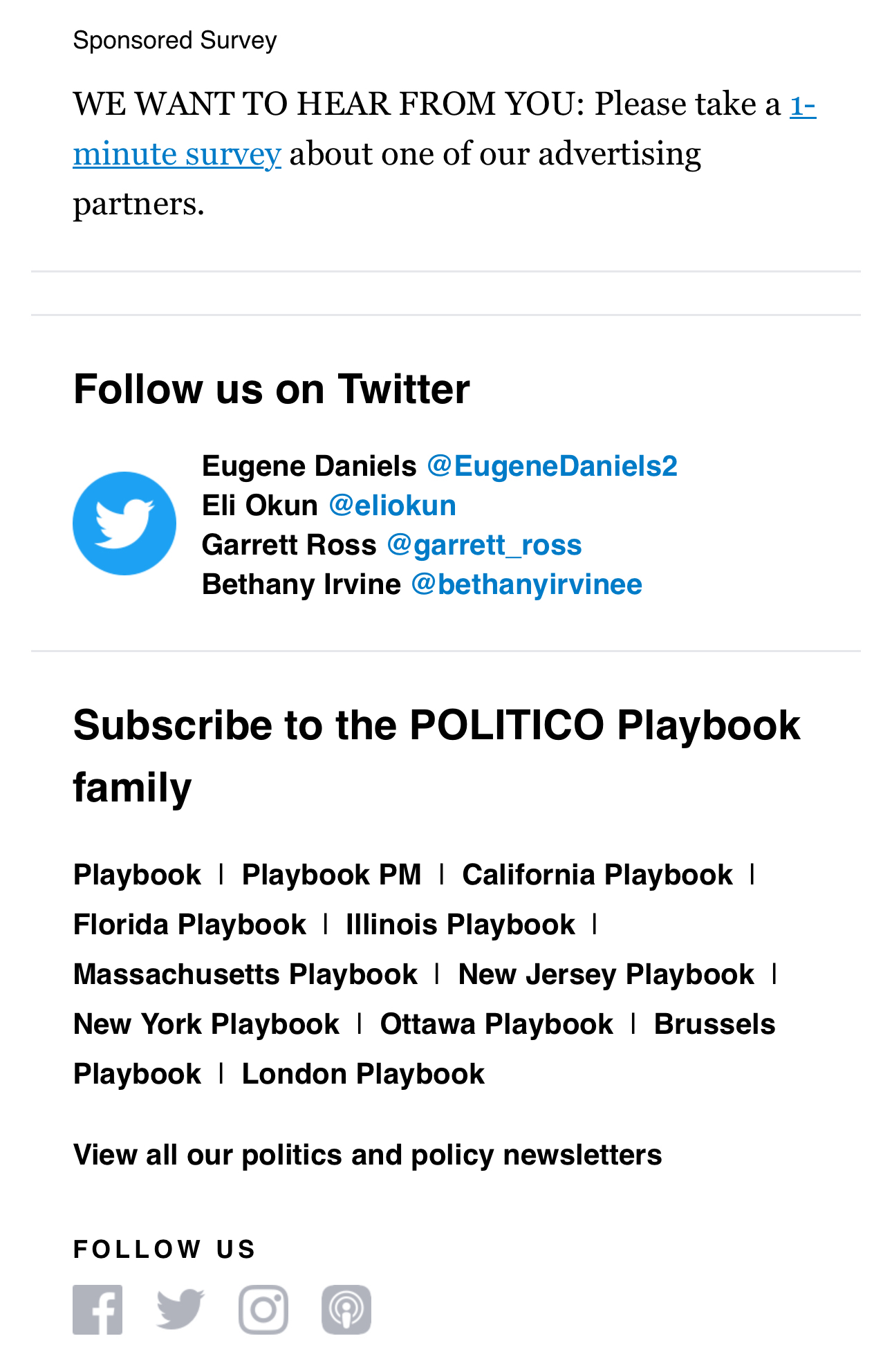Open the 1-minute survey link
The height and width of the screenshot is (1372, 892).
(177, 154)
